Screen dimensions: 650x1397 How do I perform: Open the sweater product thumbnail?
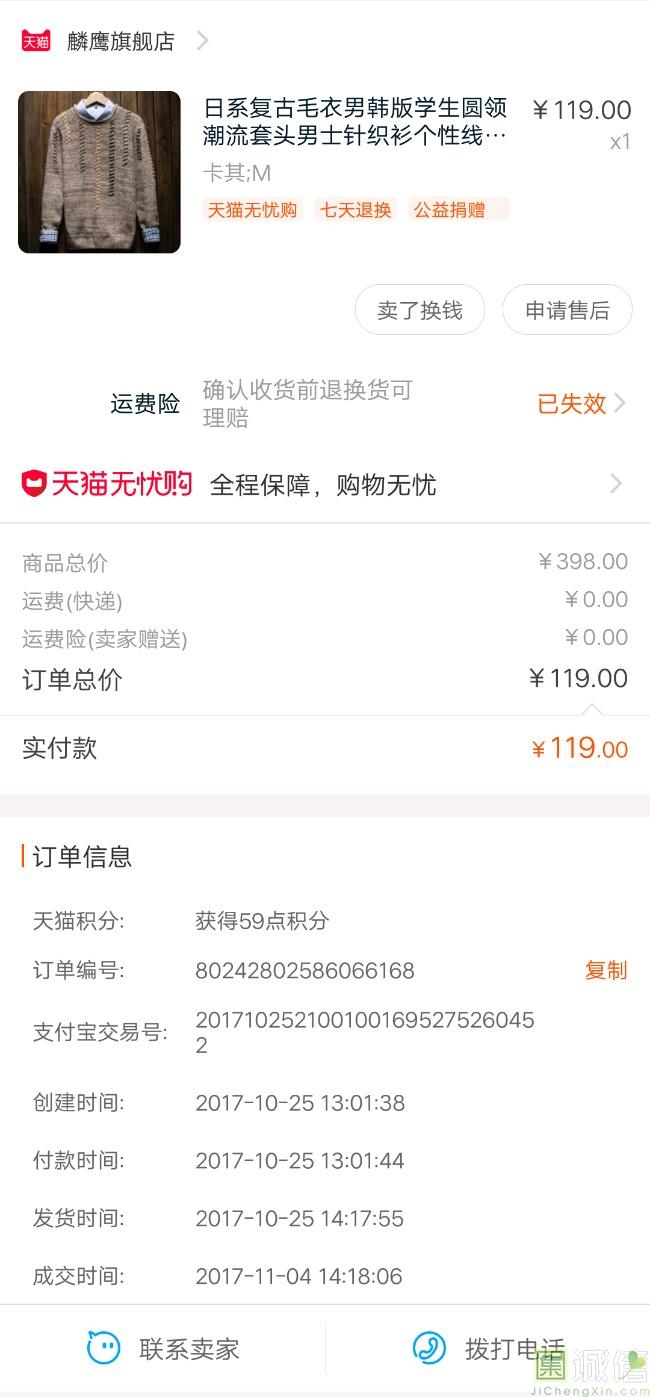coord(99,172)
